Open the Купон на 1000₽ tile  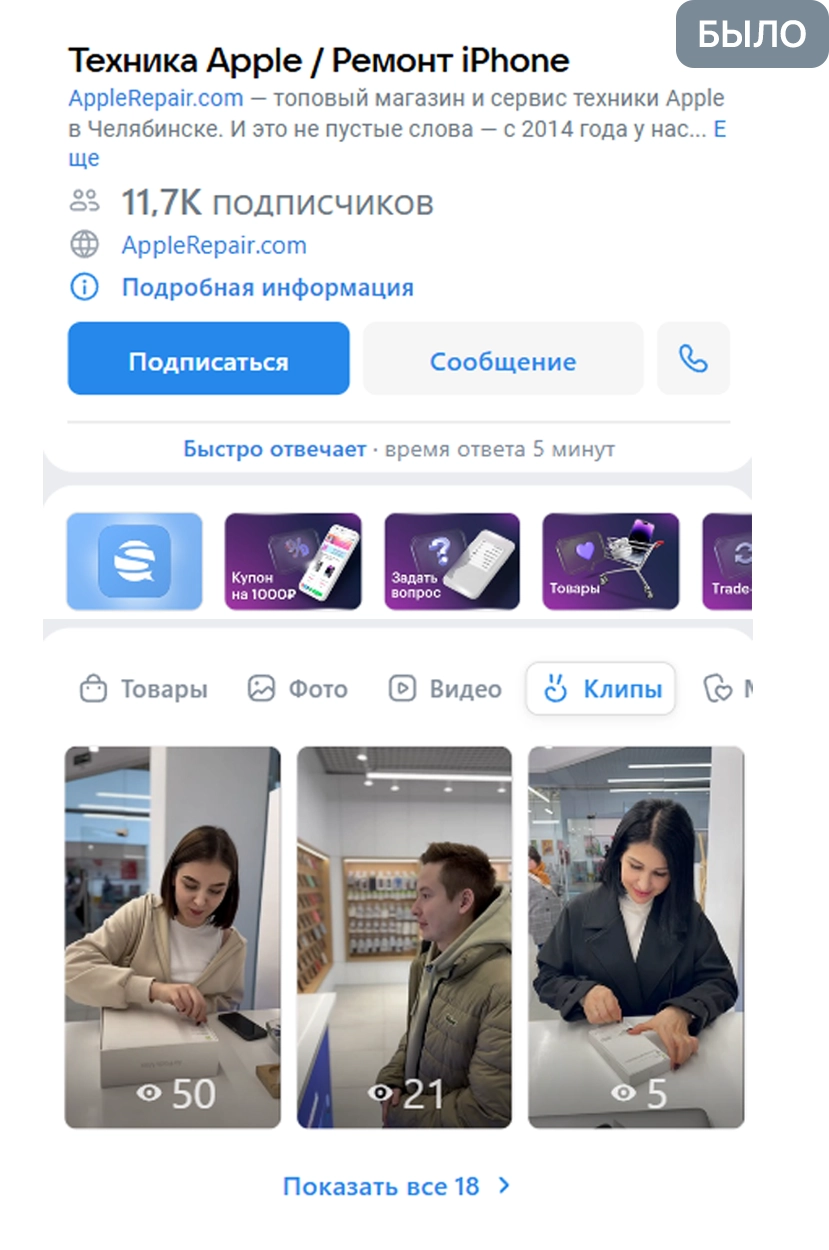[x=292, y=561]
